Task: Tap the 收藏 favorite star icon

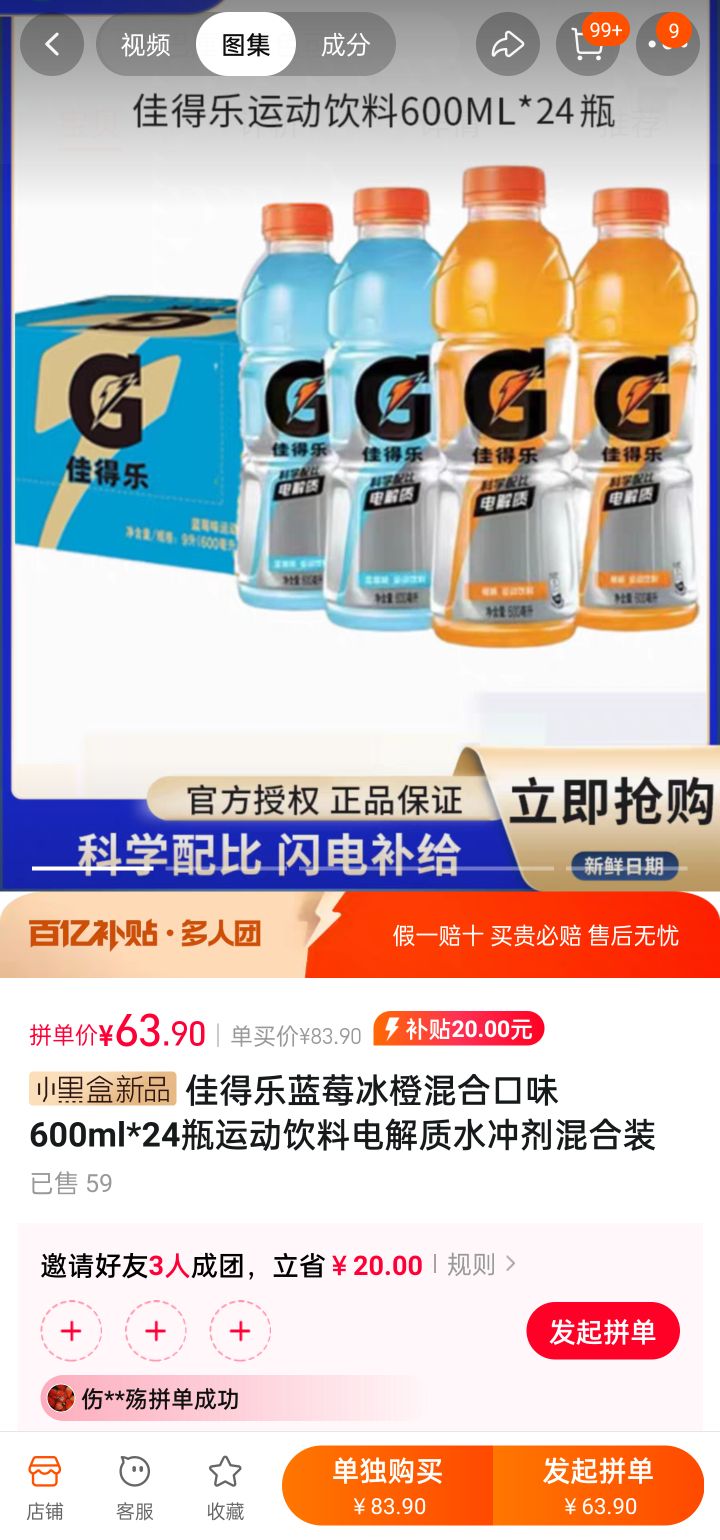Action: pyautogui.click(x=226, y=1482)
